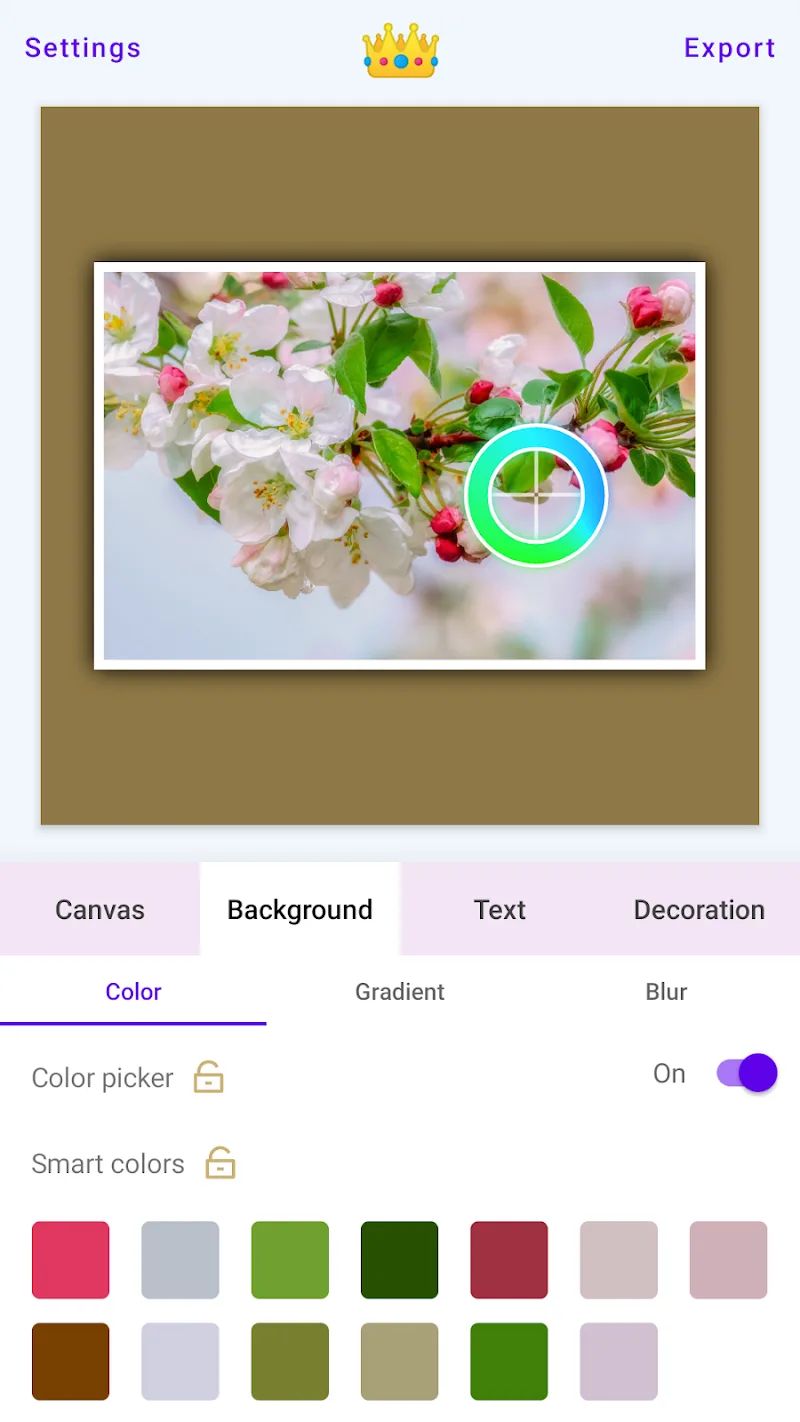Switch to the Text tab
Screen dimensions: 800x1422
point(499,909)
